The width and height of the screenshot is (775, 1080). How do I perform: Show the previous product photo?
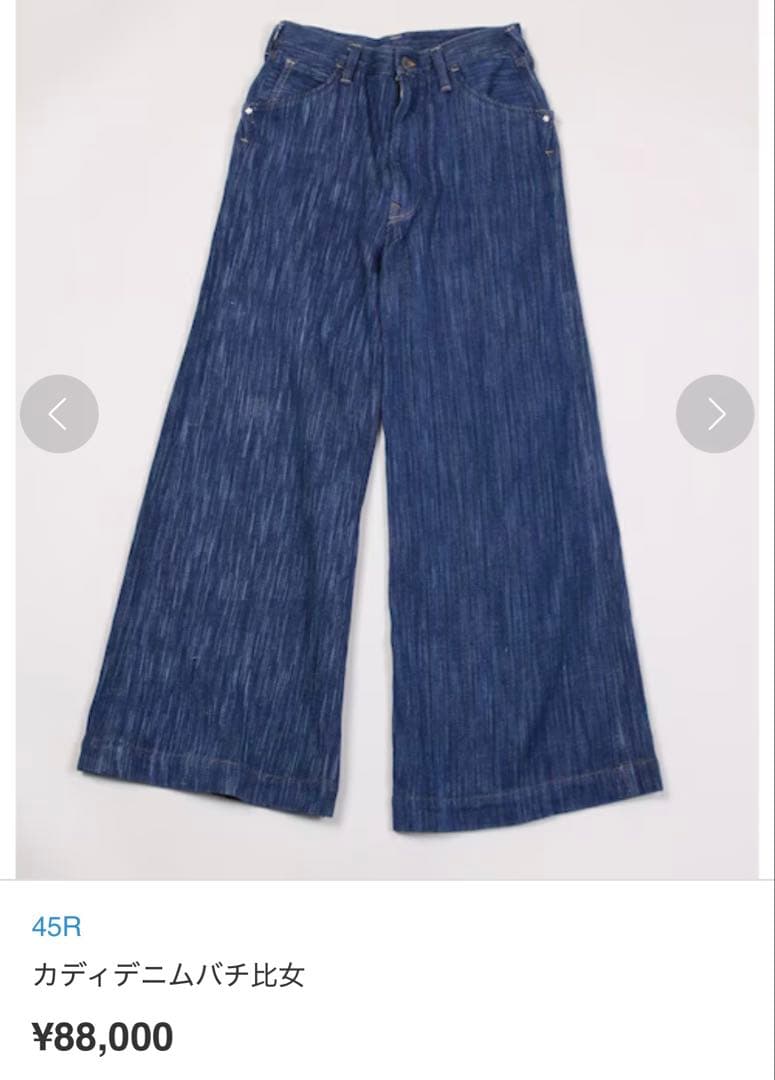coord(59,414)
